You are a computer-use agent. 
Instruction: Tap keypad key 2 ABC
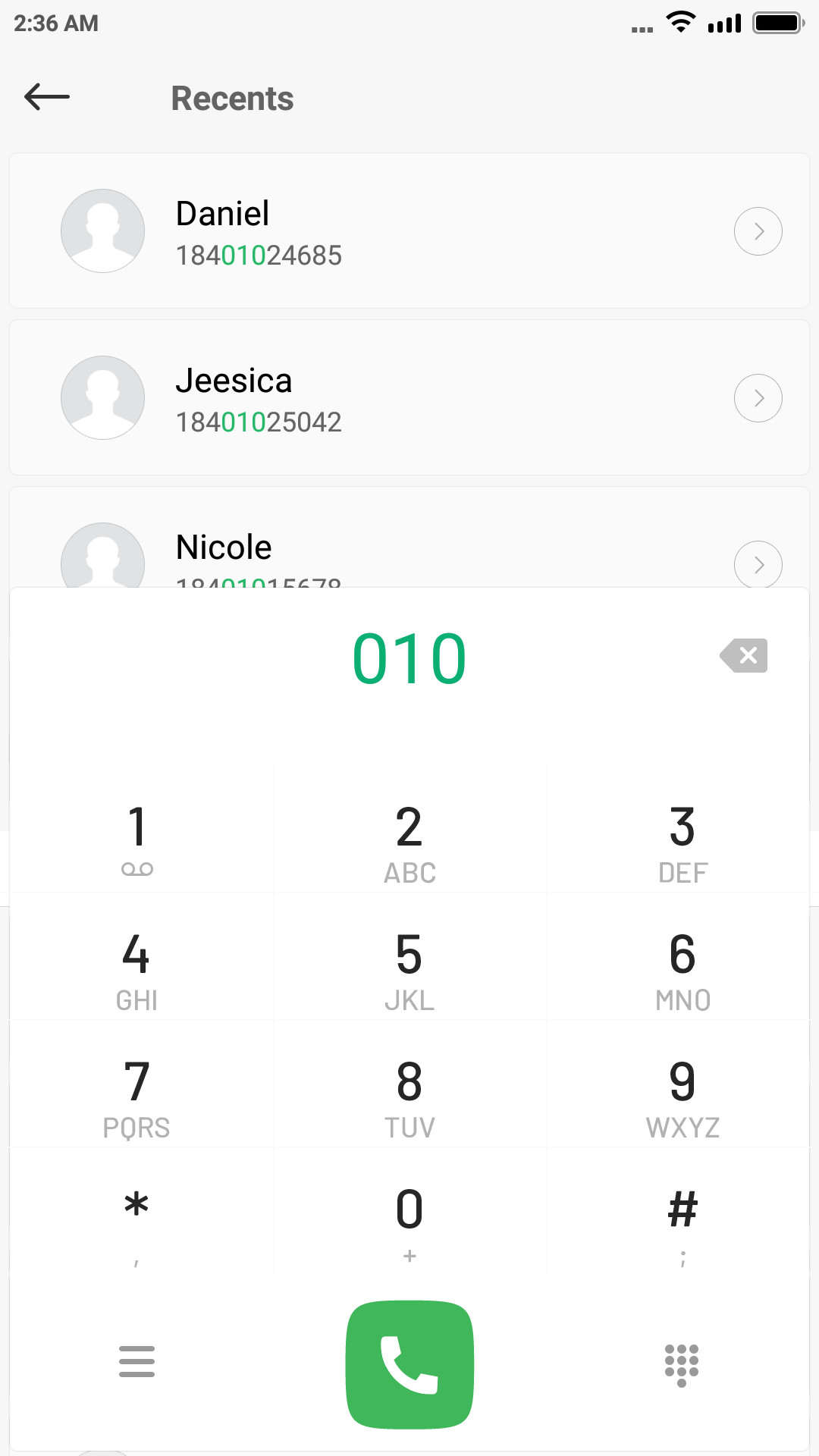[x=409, y=840]
